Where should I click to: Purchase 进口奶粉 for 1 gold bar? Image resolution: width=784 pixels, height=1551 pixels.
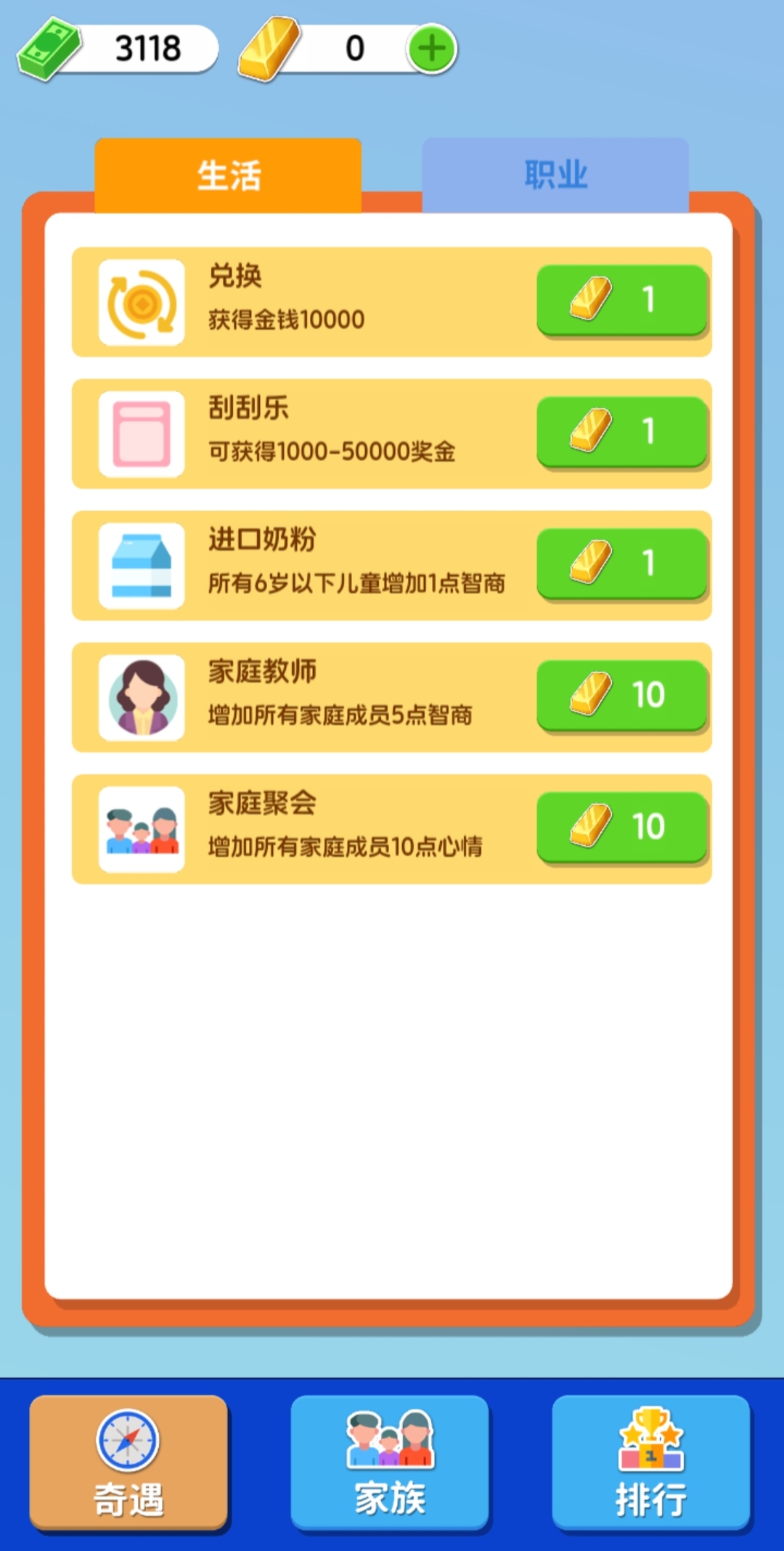[621, 563]
